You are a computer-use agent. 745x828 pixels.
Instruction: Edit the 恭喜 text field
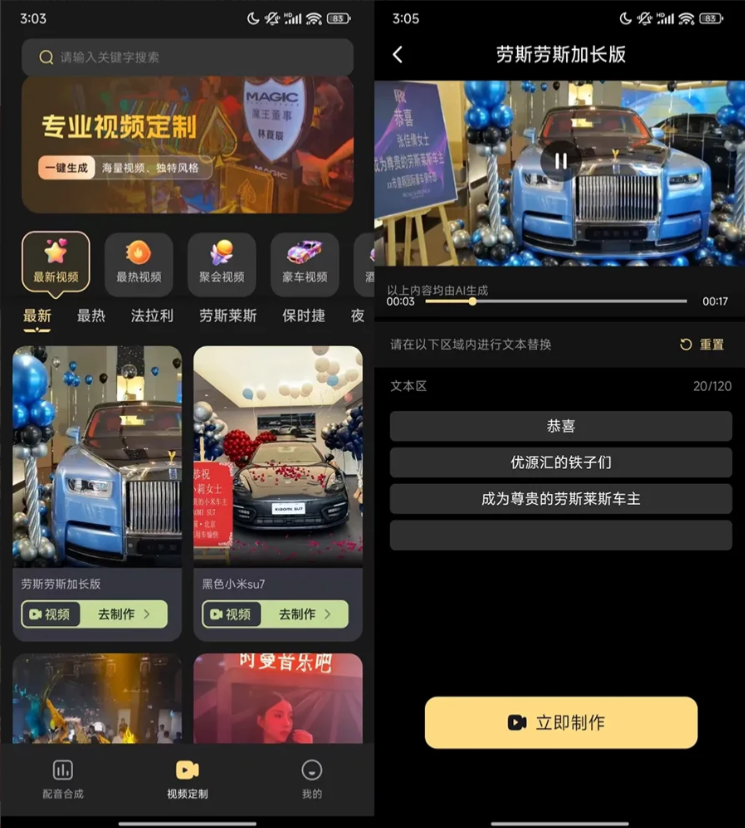click(x=560, y=426)
